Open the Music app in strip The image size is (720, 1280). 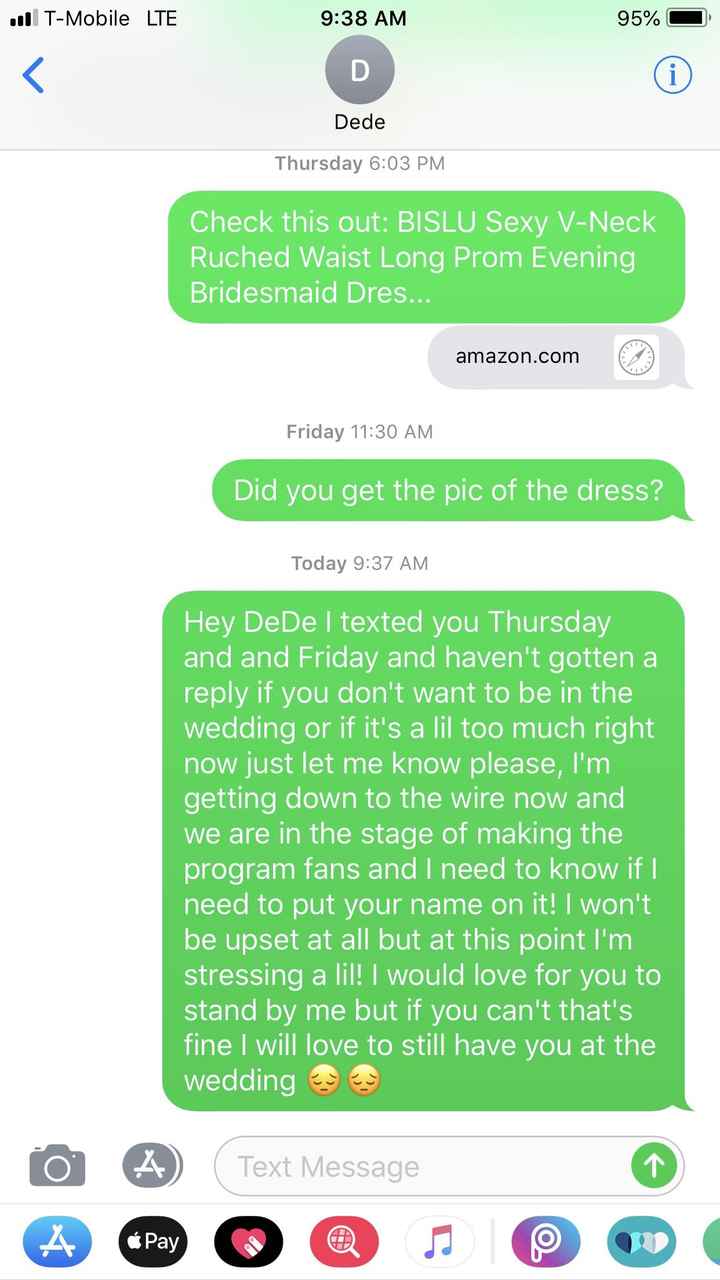(x=440, y=1242)
